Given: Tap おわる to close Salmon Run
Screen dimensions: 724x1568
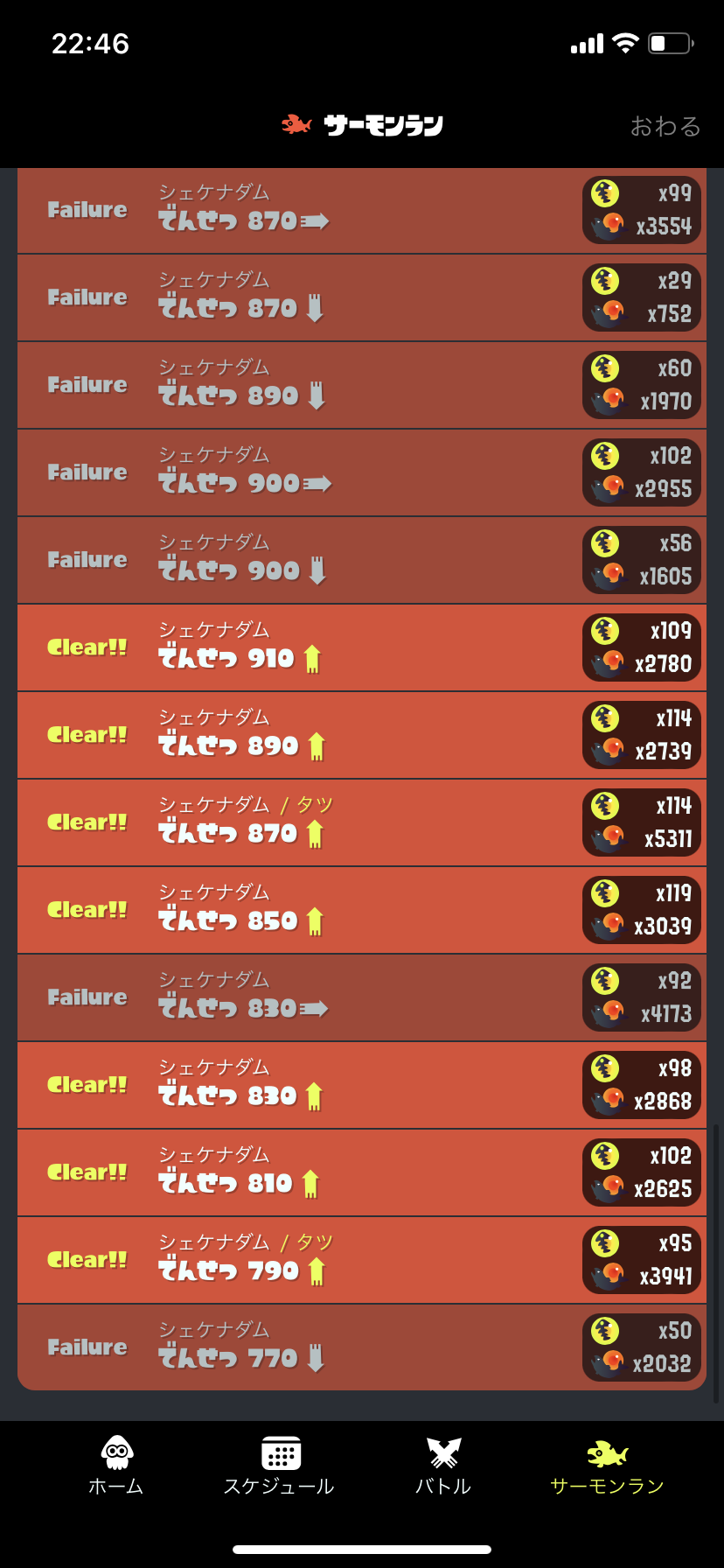Looking at the screenshot, I should click(665, 126).
